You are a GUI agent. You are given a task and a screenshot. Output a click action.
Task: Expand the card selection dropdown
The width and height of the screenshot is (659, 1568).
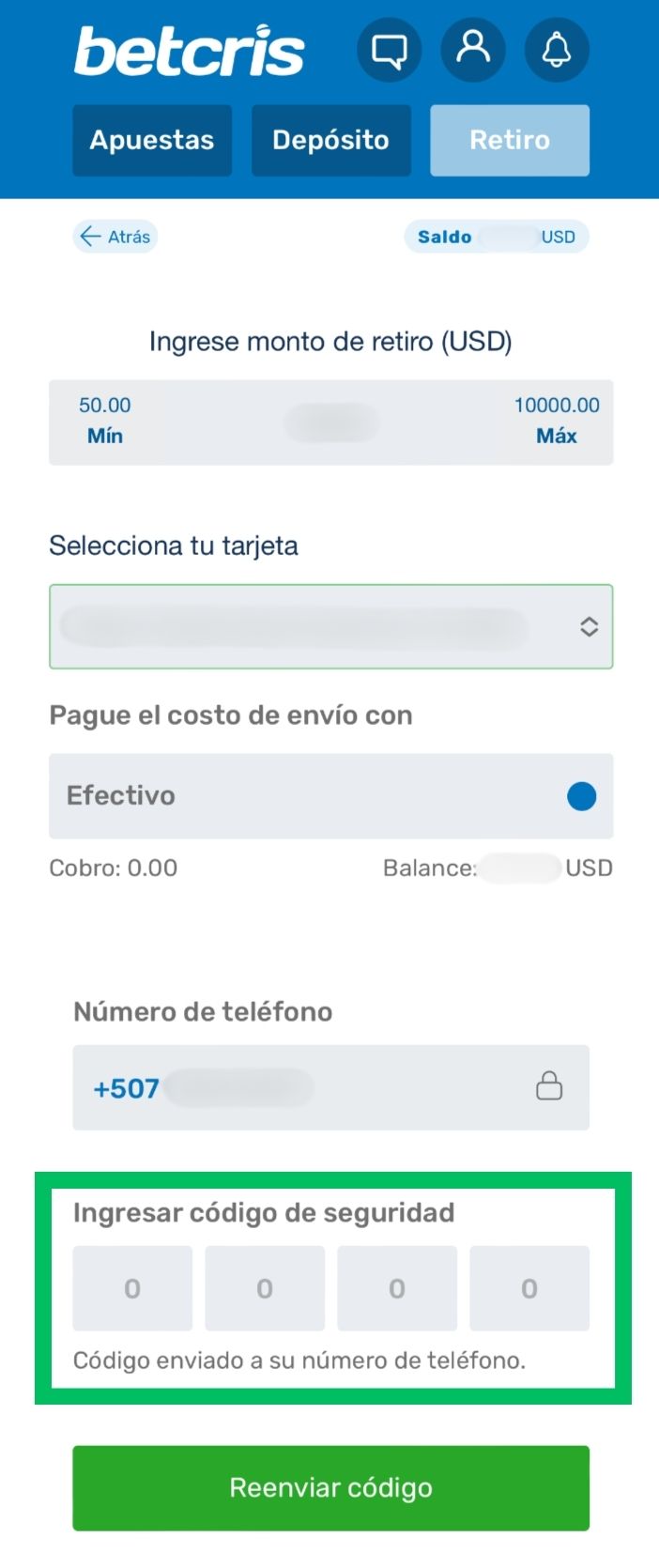[x=330, y=626]
